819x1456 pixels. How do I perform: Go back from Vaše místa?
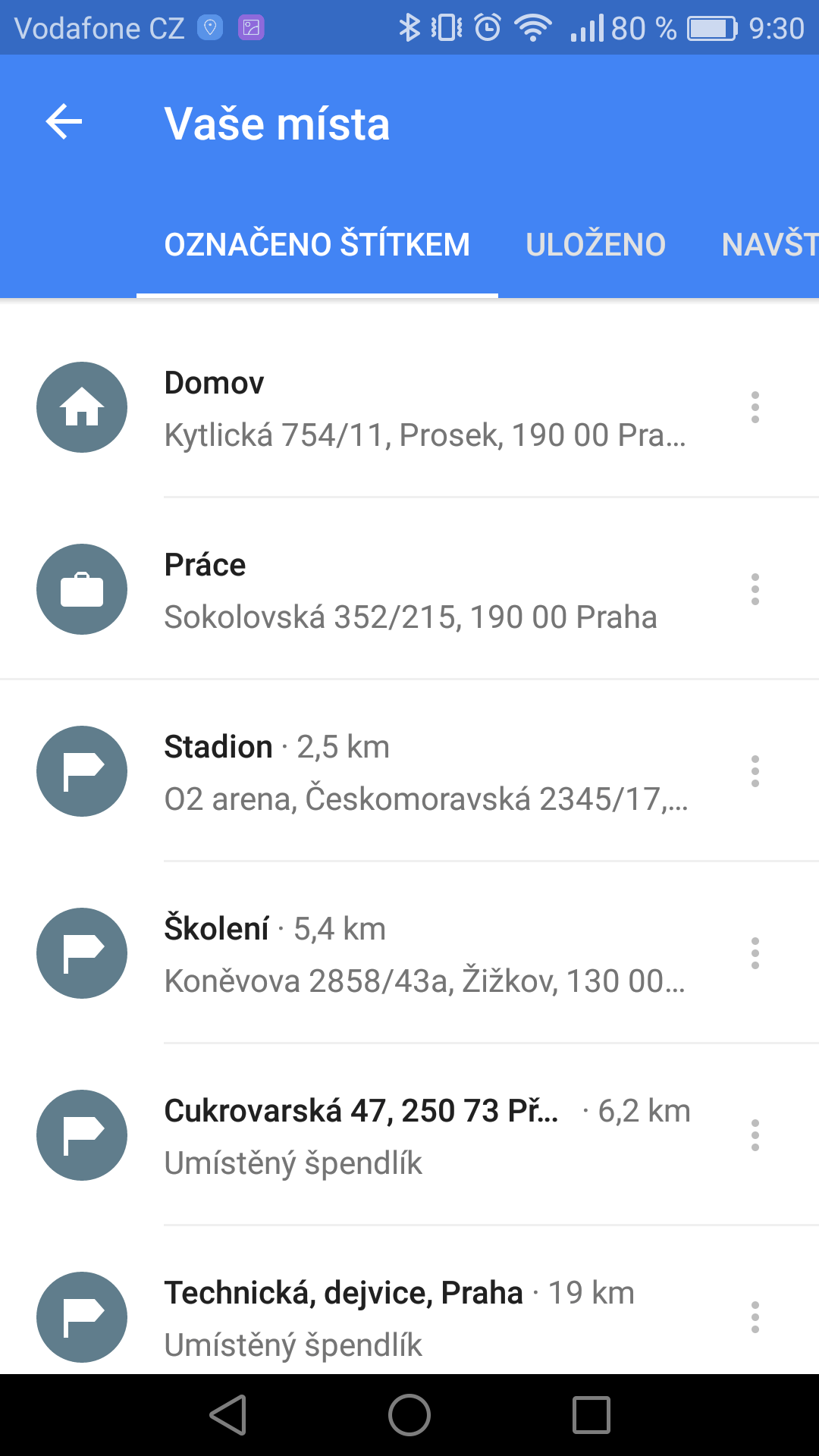64,122
